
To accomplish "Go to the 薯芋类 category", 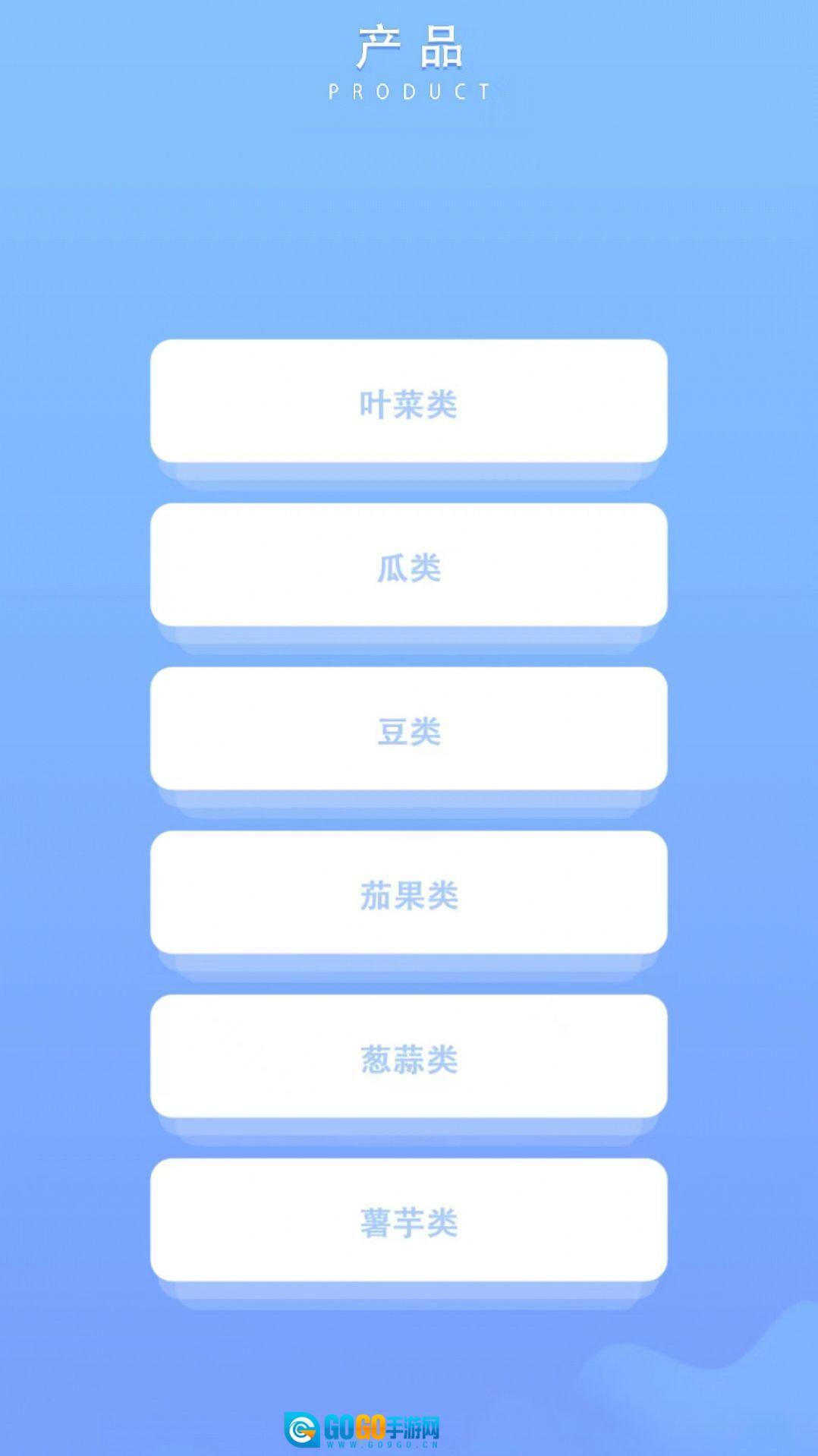I will (408, 1221).
